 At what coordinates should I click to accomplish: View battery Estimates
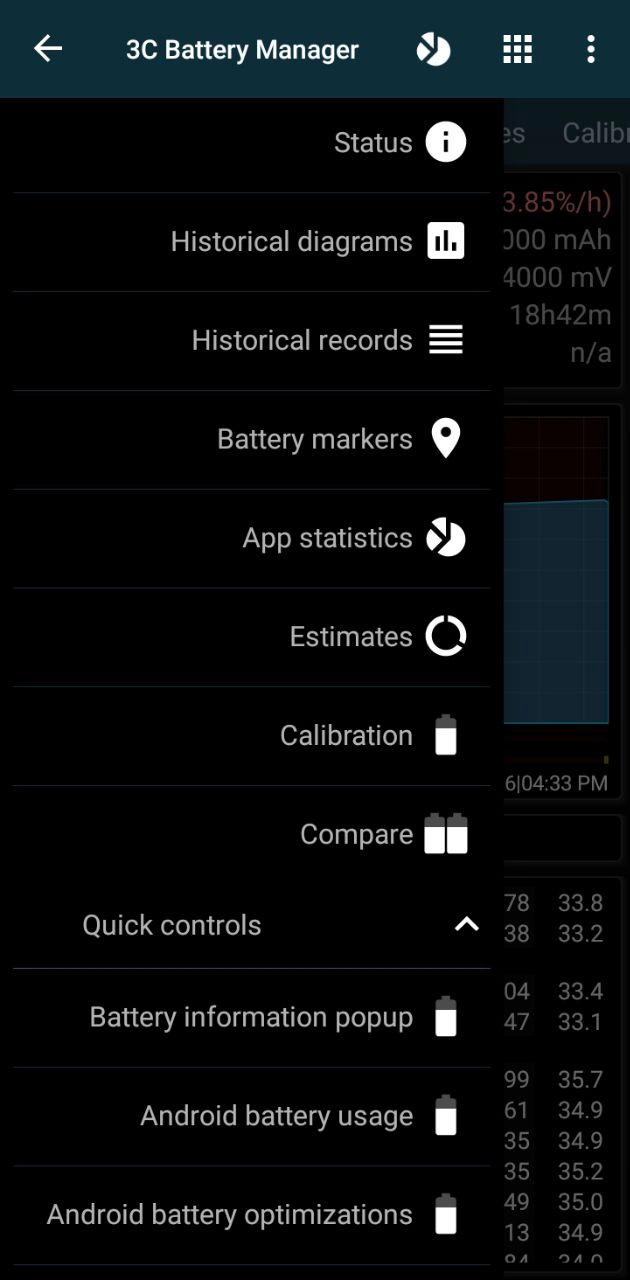coord(351,637)
